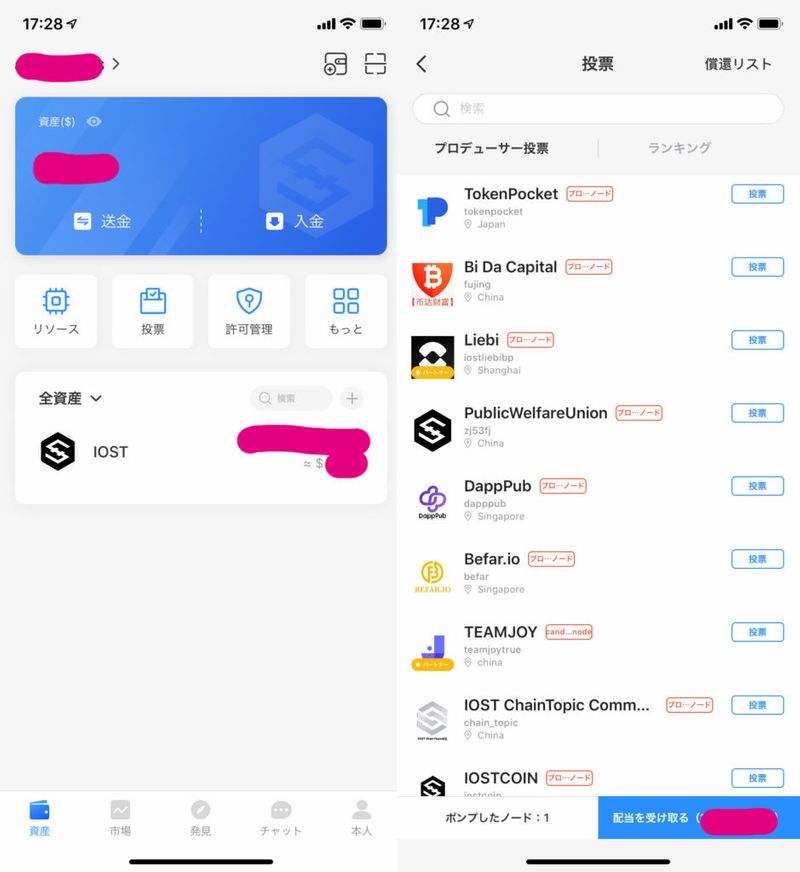
Task: Open 許可管理 permission management
Action: (249, 311)
